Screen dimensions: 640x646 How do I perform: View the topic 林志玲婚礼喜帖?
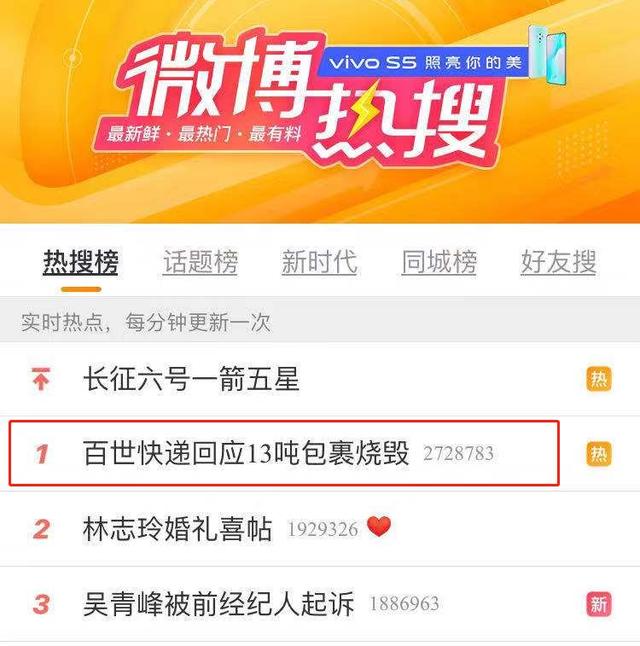pos(177,528)
